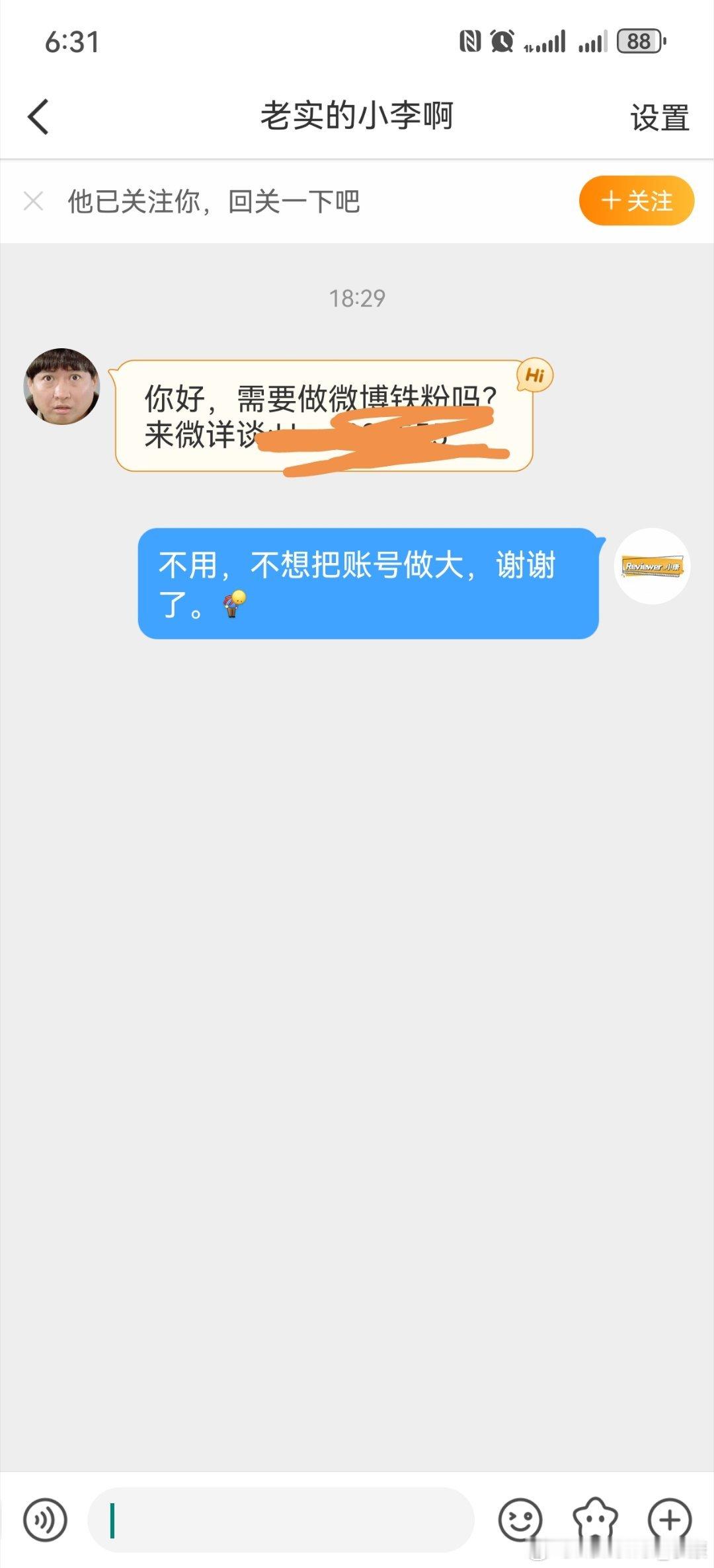The height and width of the screenshot is (1568, 714).
Task: Open 设置 for this conversation
Action: (659, 118)
